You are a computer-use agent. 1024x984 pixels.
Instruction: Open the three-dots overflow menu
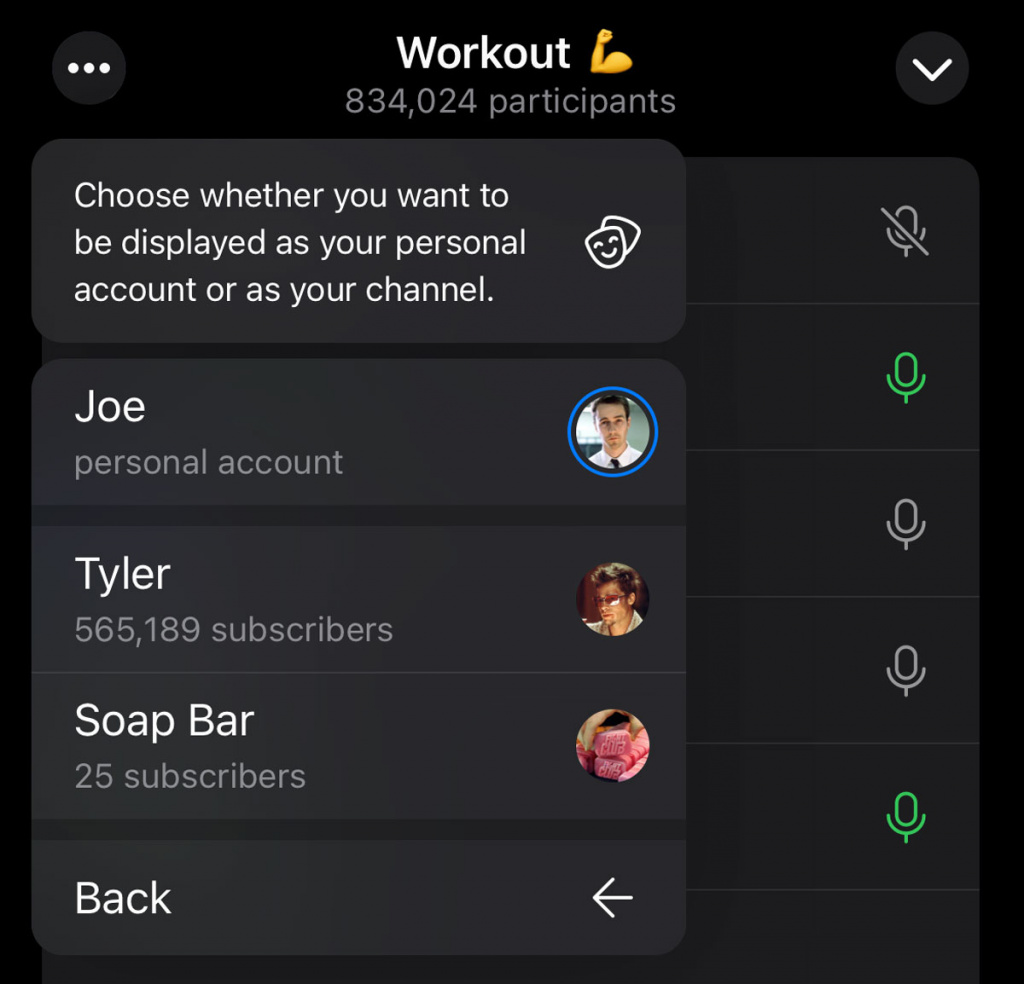tap(89, 69)
